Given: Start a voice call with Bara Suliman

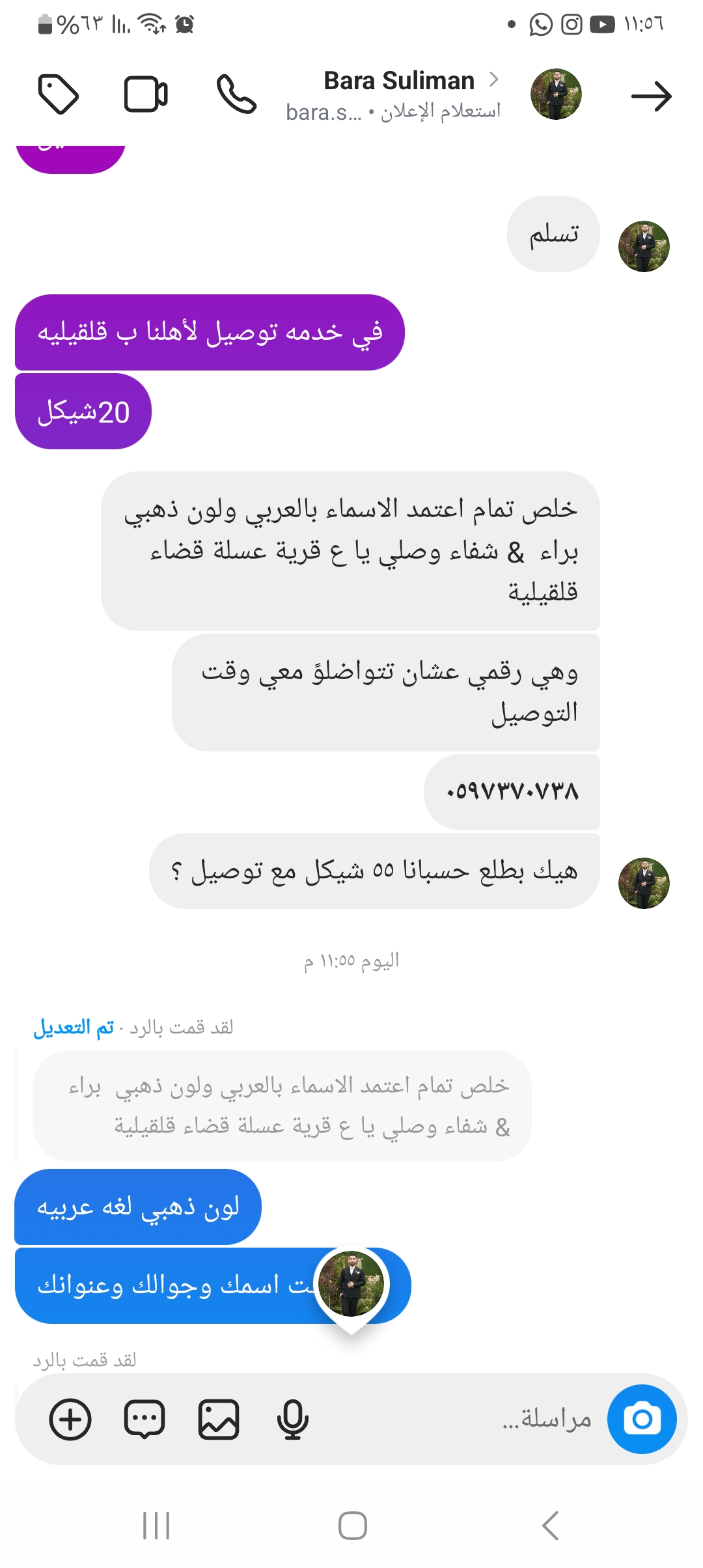Looking at the screenshot, I should [236, 95].
